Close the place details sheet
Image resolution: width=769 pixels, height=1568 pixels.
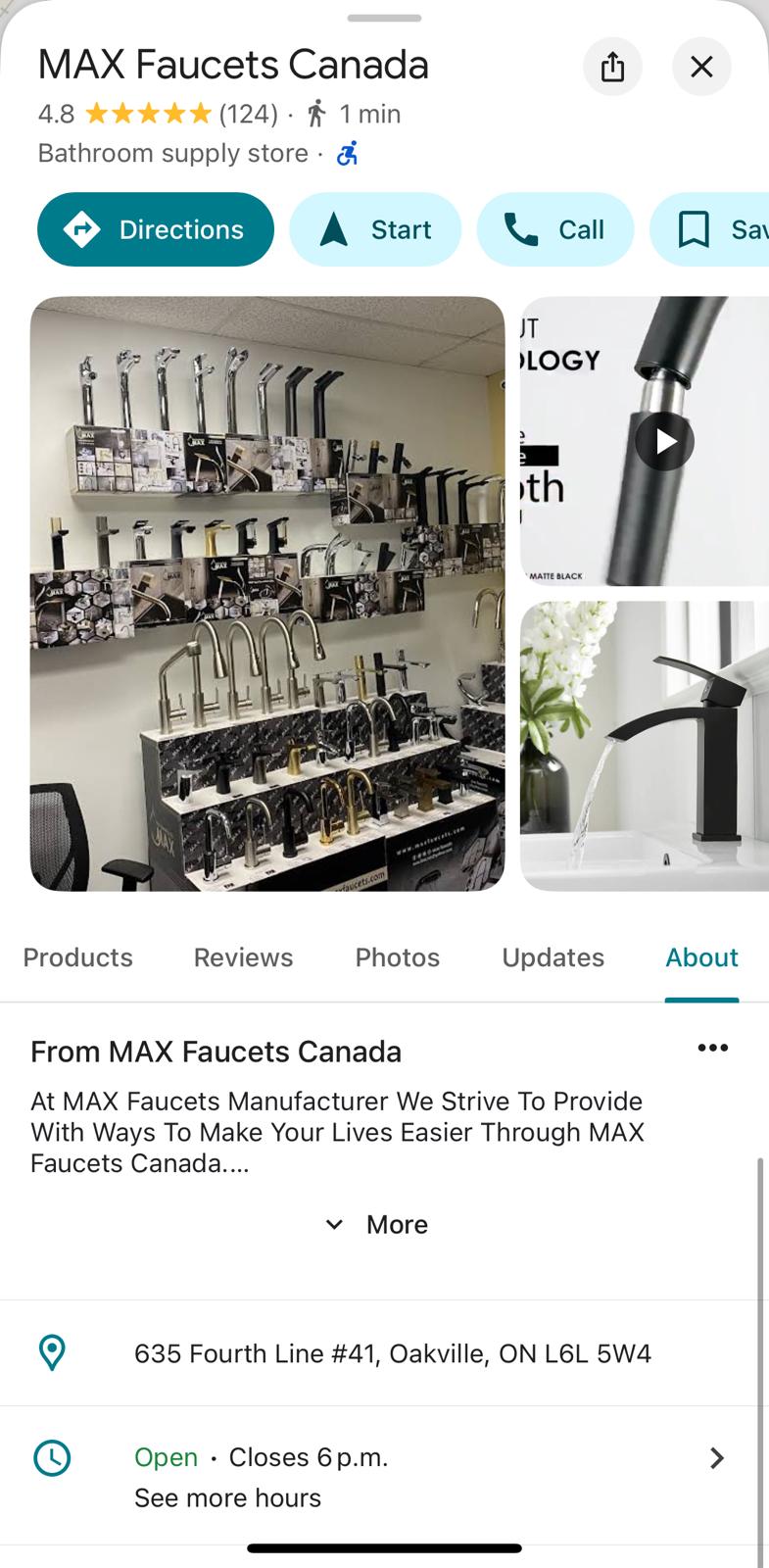click(x=701, y=67)
